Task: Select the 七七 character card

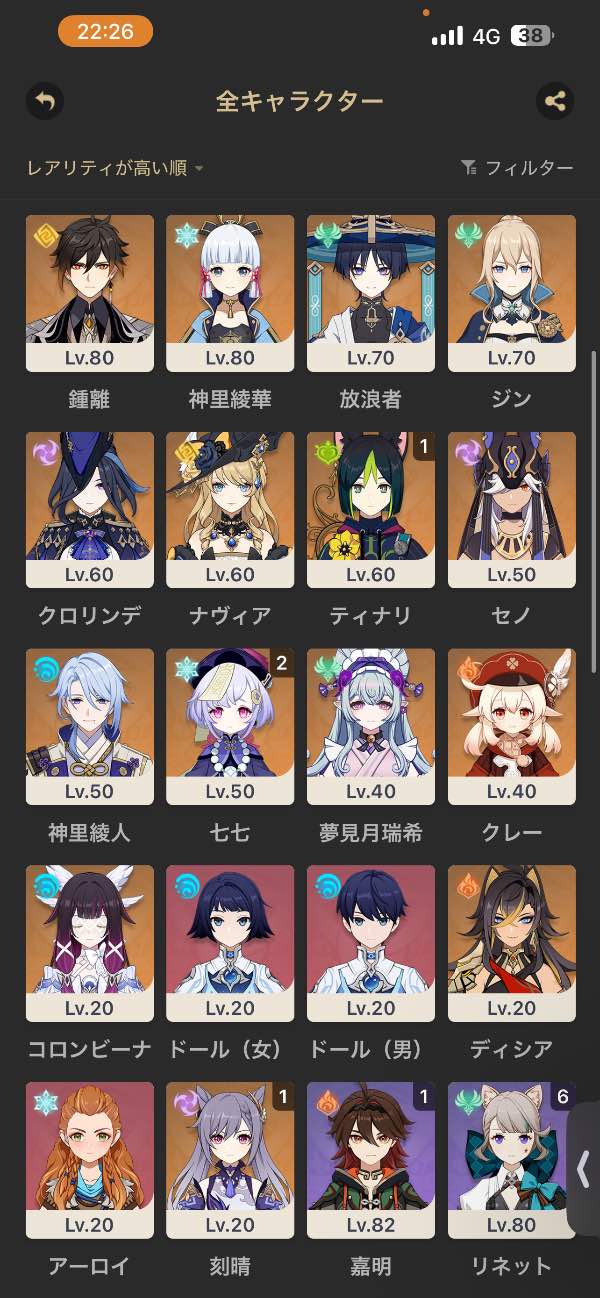Action: pyautogui.click(x=230, y=727)
